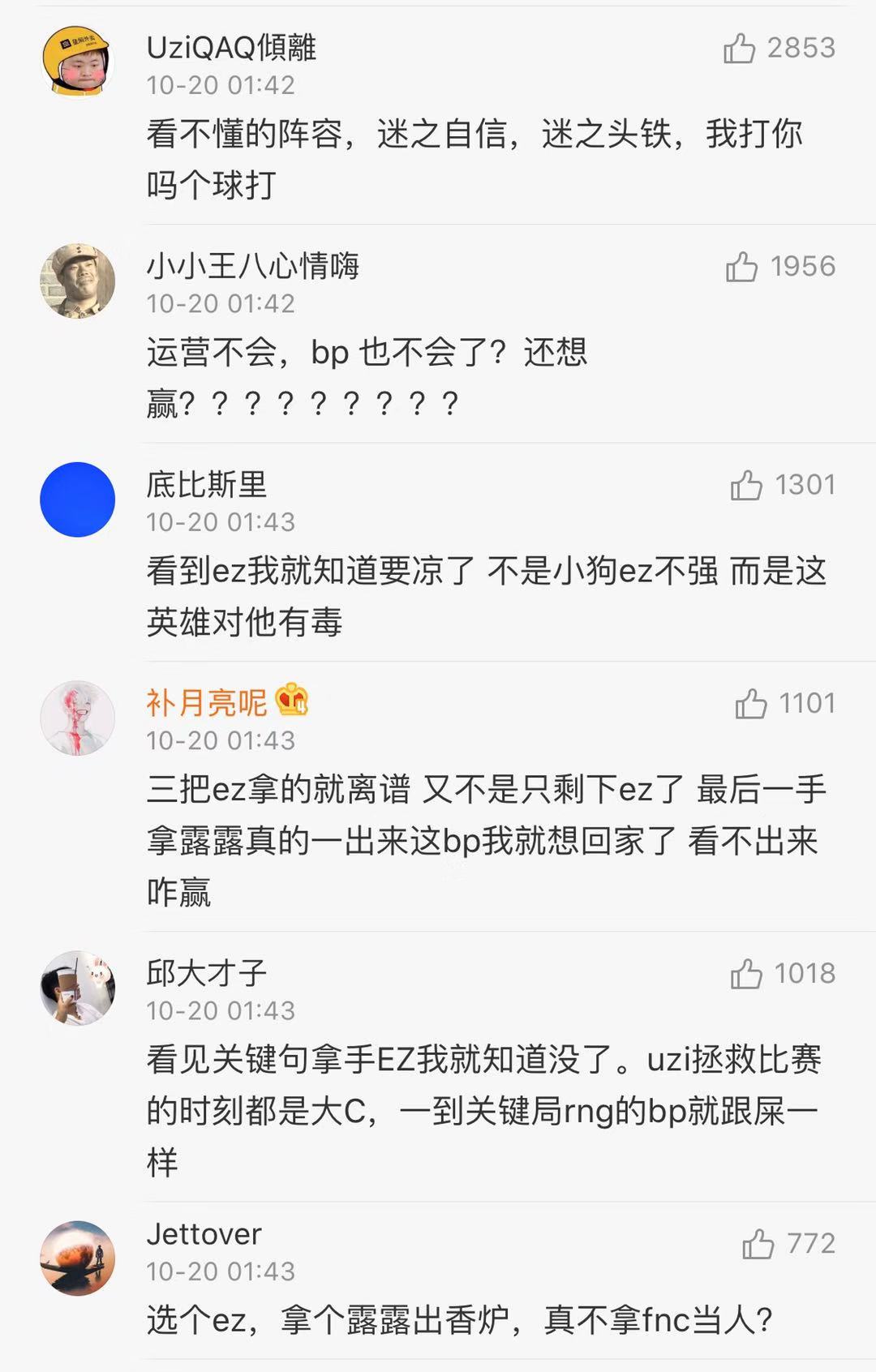Screen dimensions: 876x1372
Task: Open 邱大才子's rabbit avatar
Action: pyautogui.click(x=78, y=985)
